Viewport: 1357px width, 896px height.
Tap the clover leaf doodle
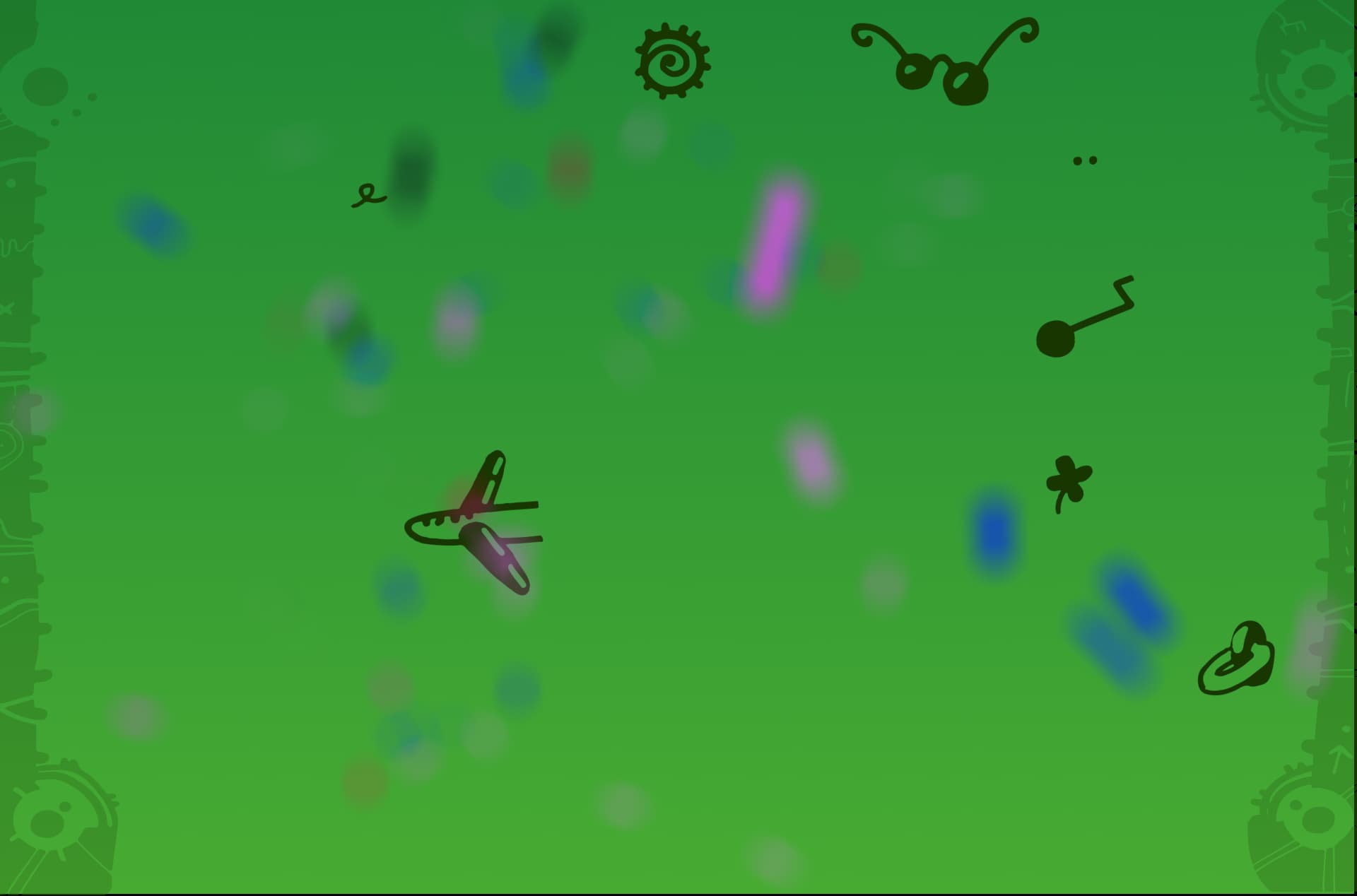pyautogui.click(x=1069, y=481)
